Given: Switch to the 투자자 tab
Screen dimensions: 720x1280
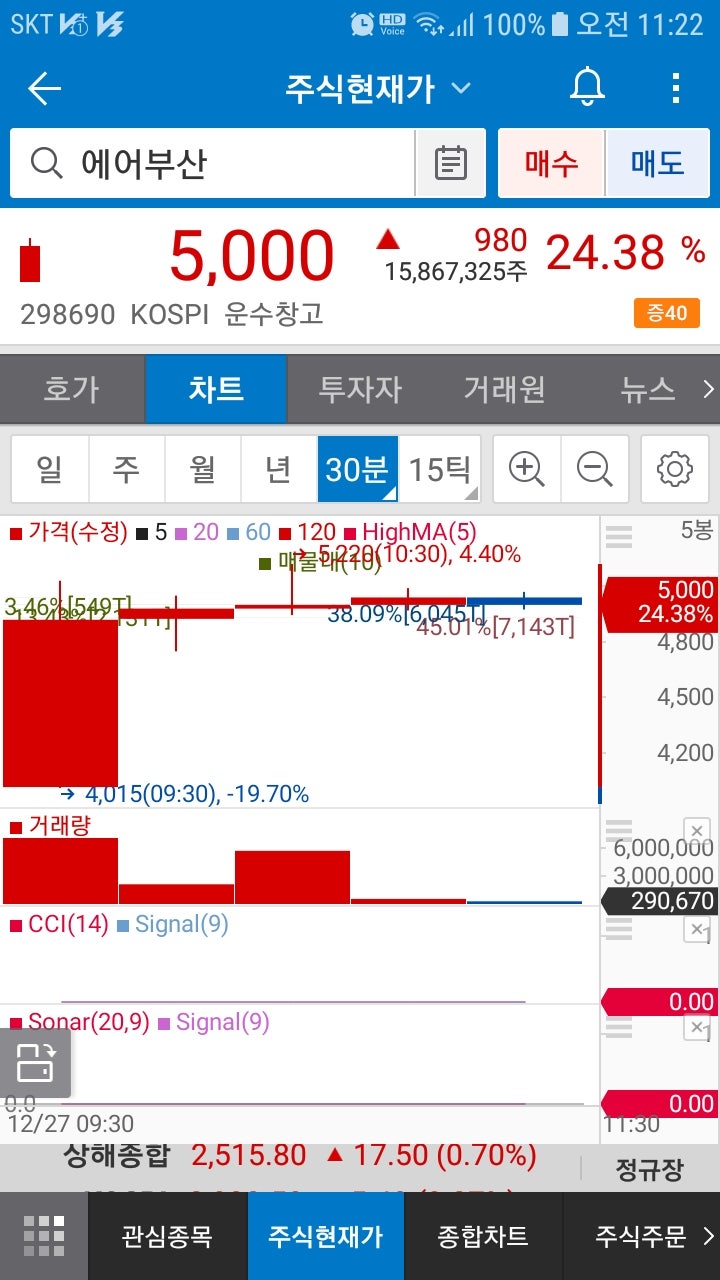Looking at the screenshot, I should [360, 390].
